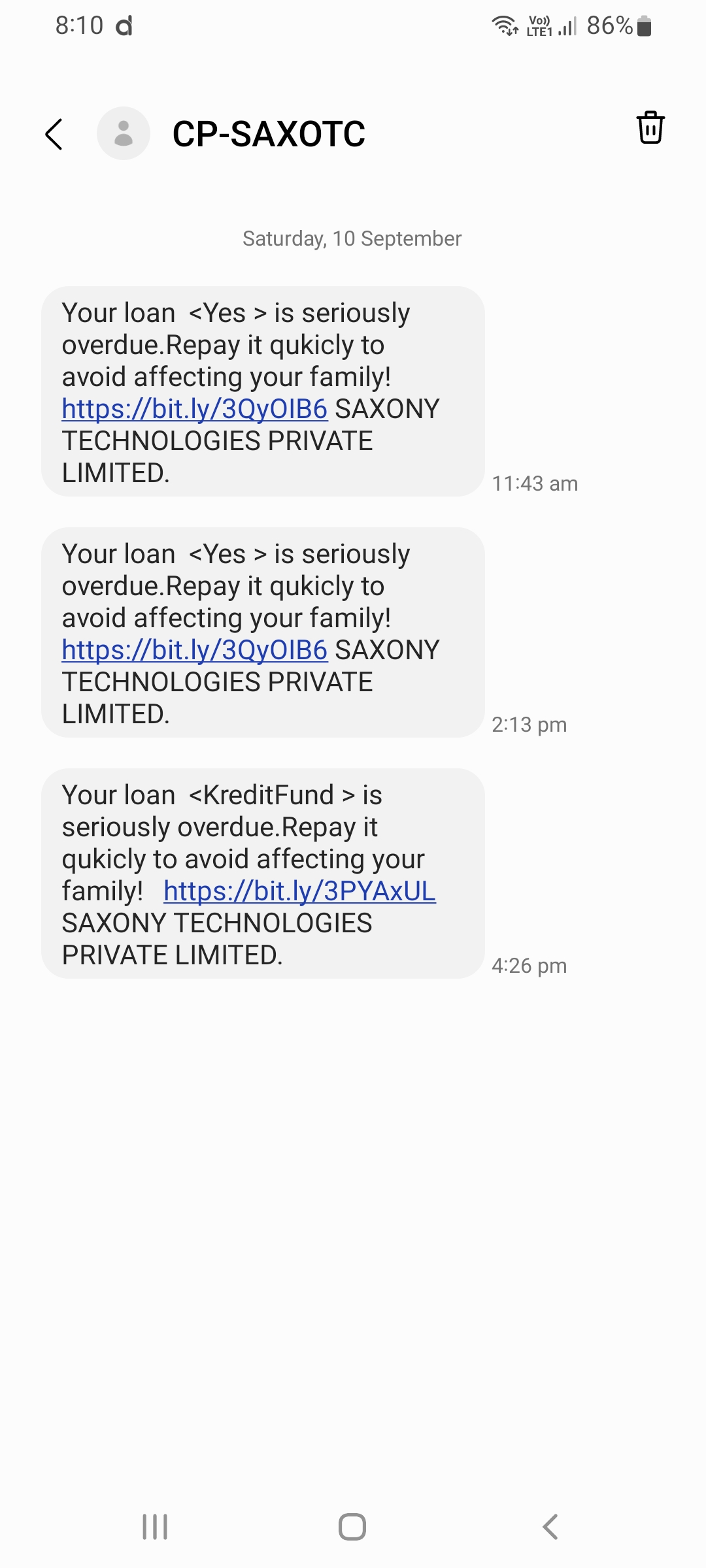Delete messages using the trash icon
This screenshot has width=706, height=1568.
650,127
